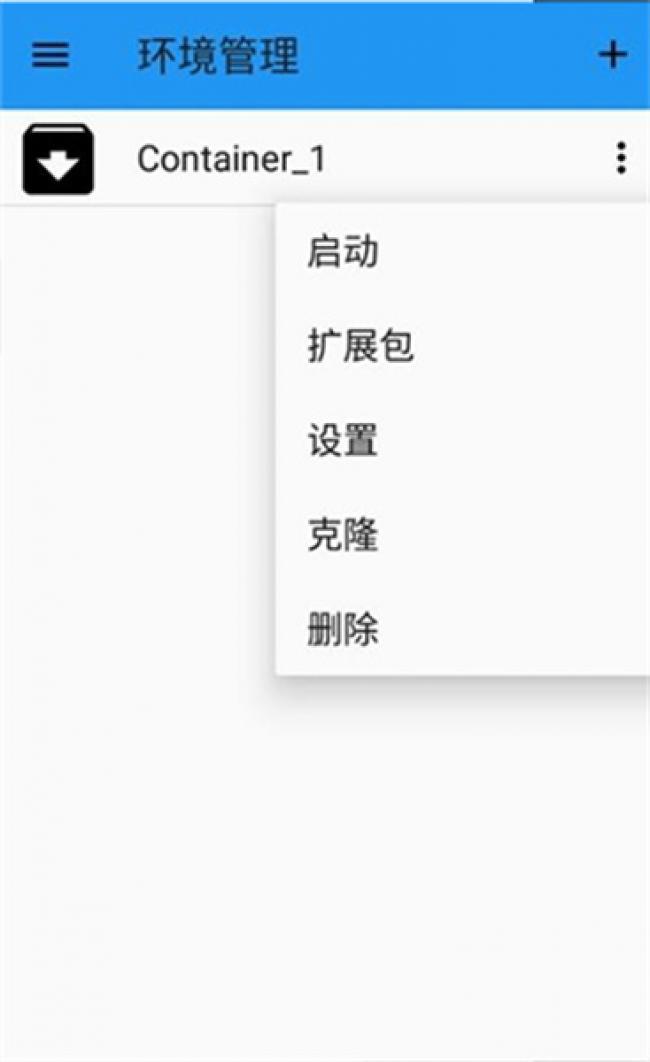Select 启动 to start the container
The image size is (650, 1062).
pyautogui.click(x=343, y=252)
